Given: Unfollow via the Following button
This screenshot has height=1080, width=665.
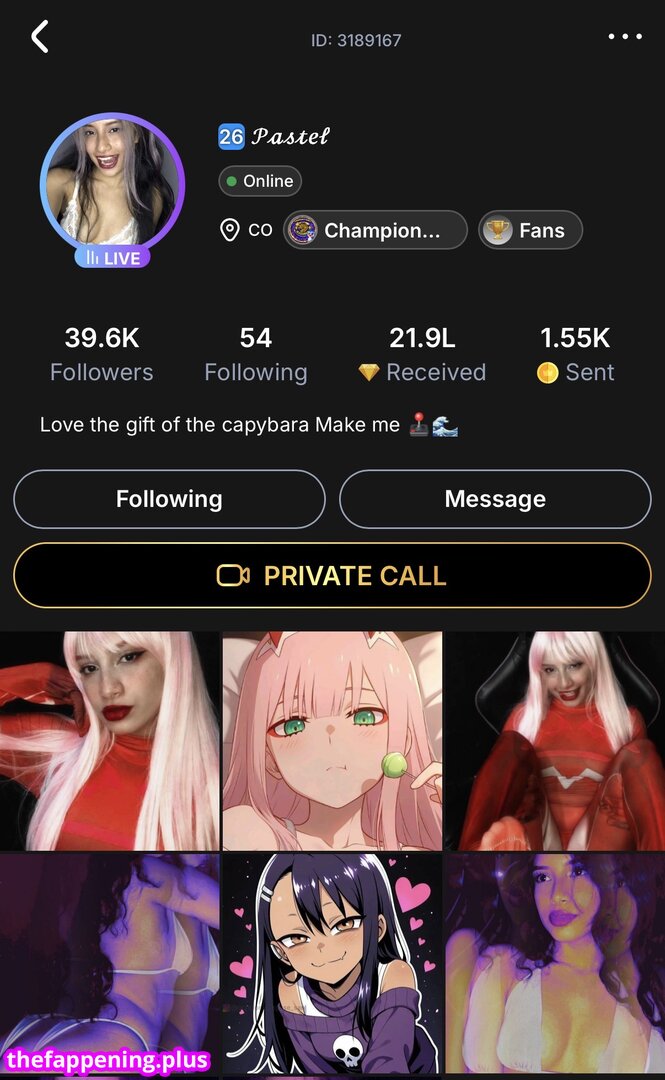Looking at the screenshot, I should pyautogui.click(x=169, y=499).
